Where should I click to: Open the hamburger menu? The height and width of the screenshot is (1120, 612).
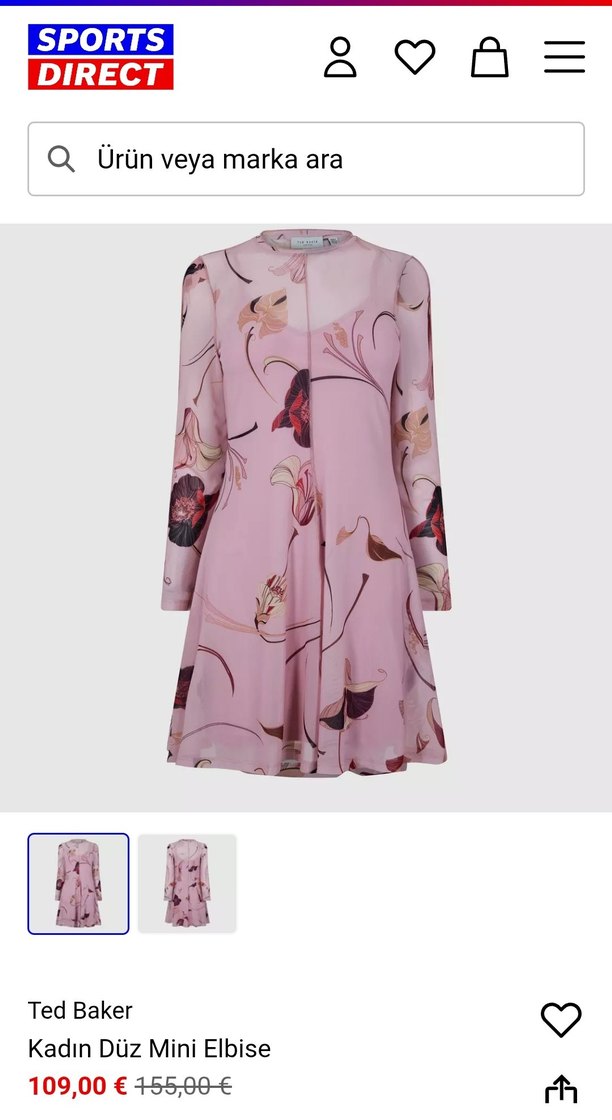click(x=564, y=57)
